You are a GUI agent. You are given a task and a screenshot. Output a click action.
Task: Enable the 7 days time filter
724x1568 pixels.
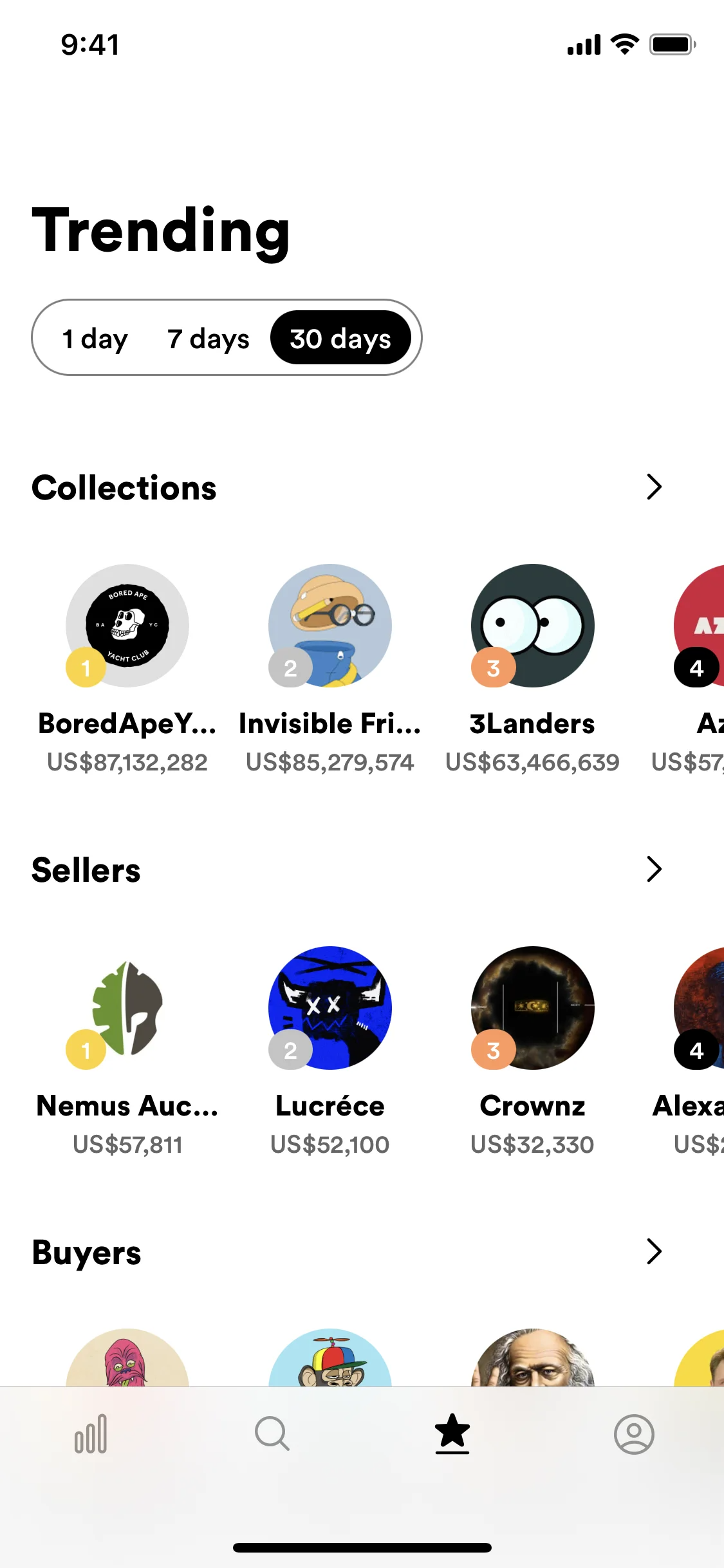[208, 338]
